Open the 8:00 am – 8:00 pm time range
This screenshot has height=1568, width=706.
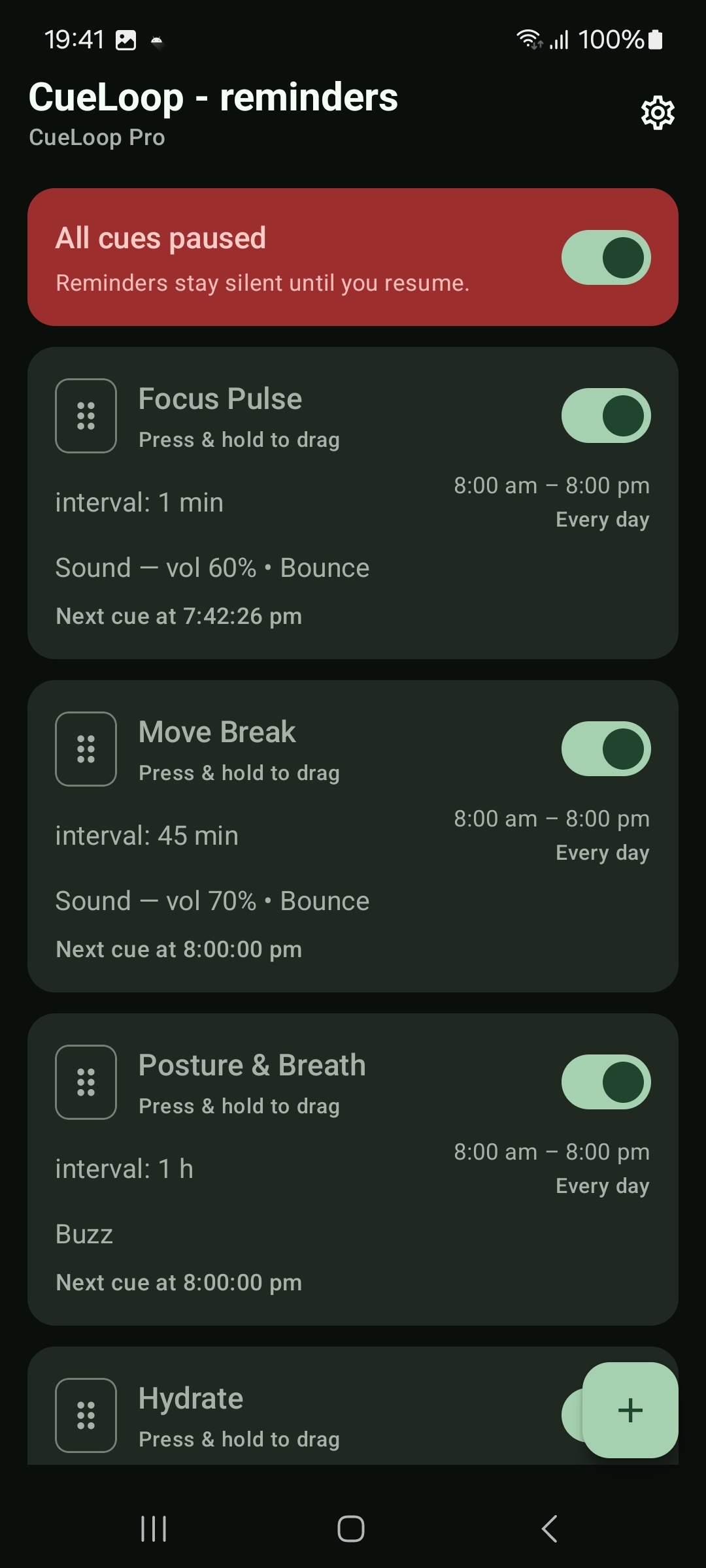pyautogui.click(x=551, y=485)
